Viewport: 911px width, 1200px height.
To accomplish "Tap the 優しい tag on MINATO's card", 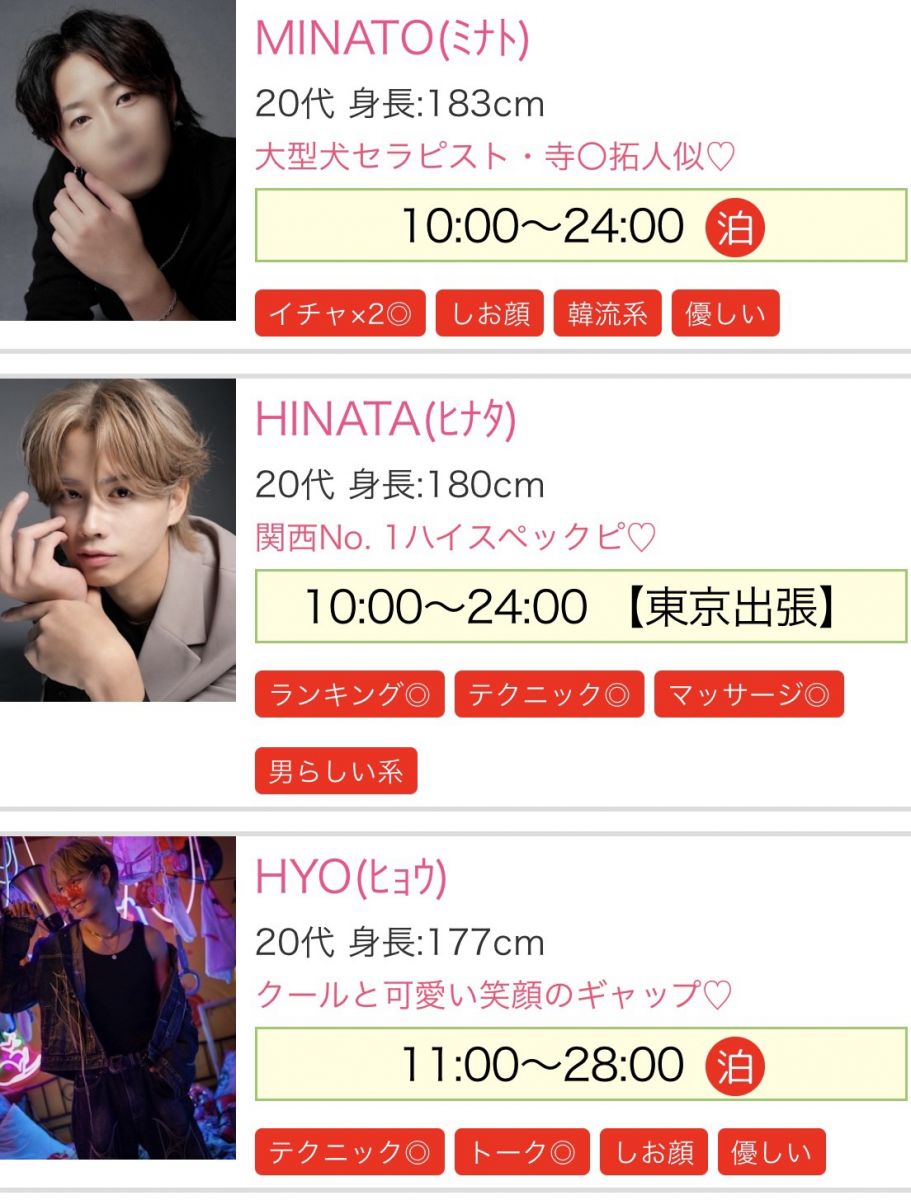I will [x=725, y=314].
